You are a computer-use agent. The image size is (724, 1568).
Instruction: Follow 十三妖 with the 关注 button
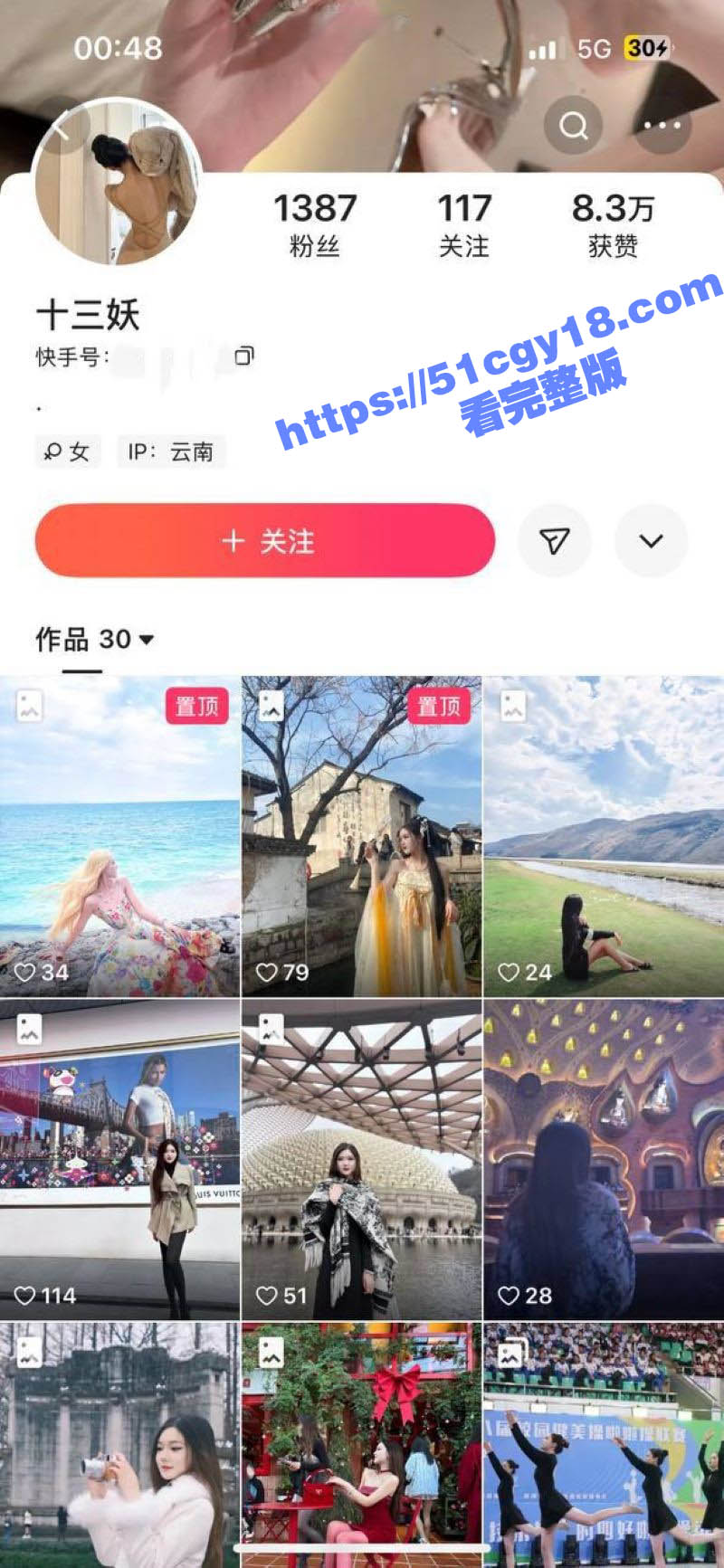[264, 541]
